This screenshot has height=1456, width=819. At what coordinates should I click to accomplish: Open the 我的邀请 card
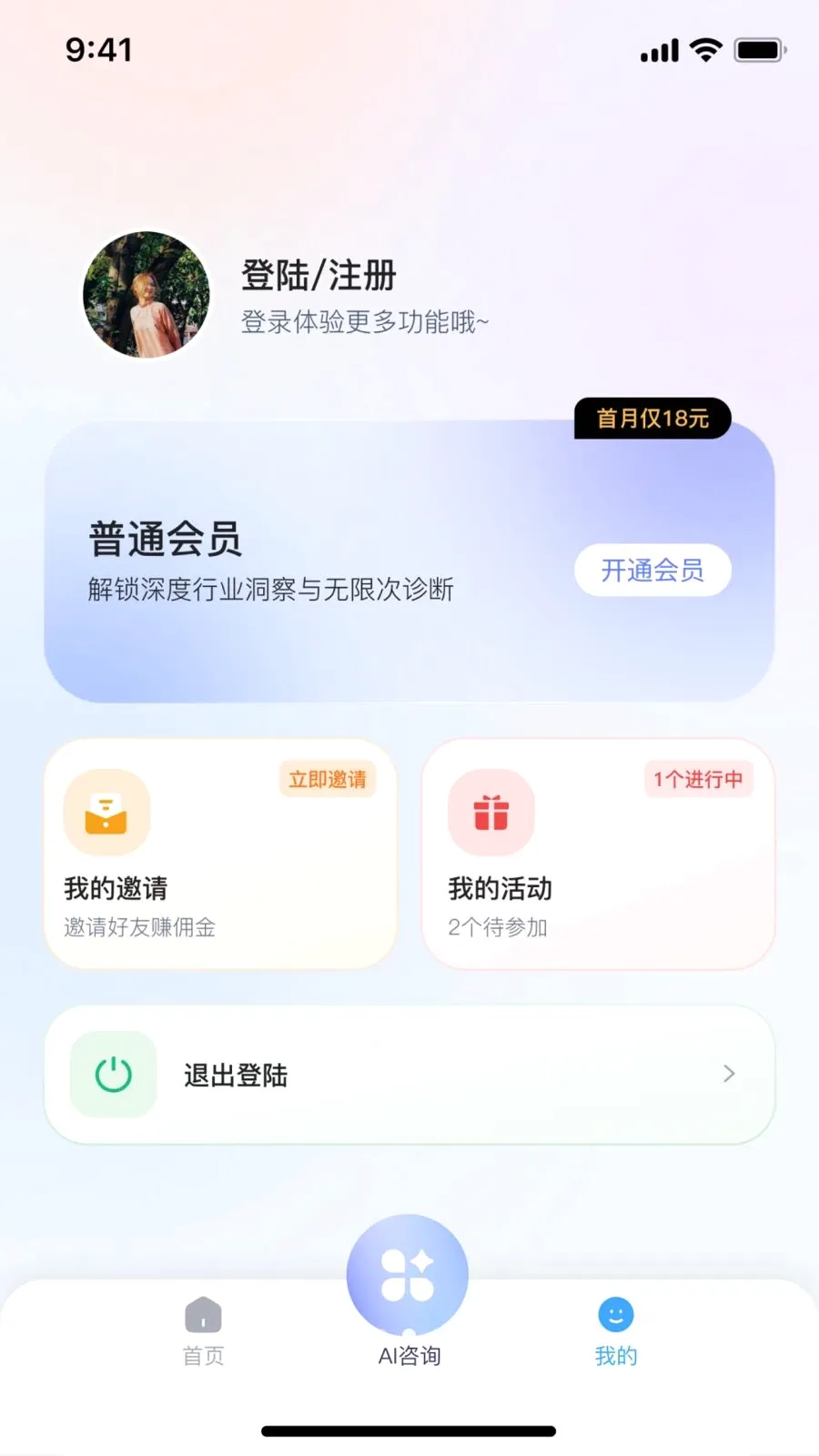[x=220, y=854]
